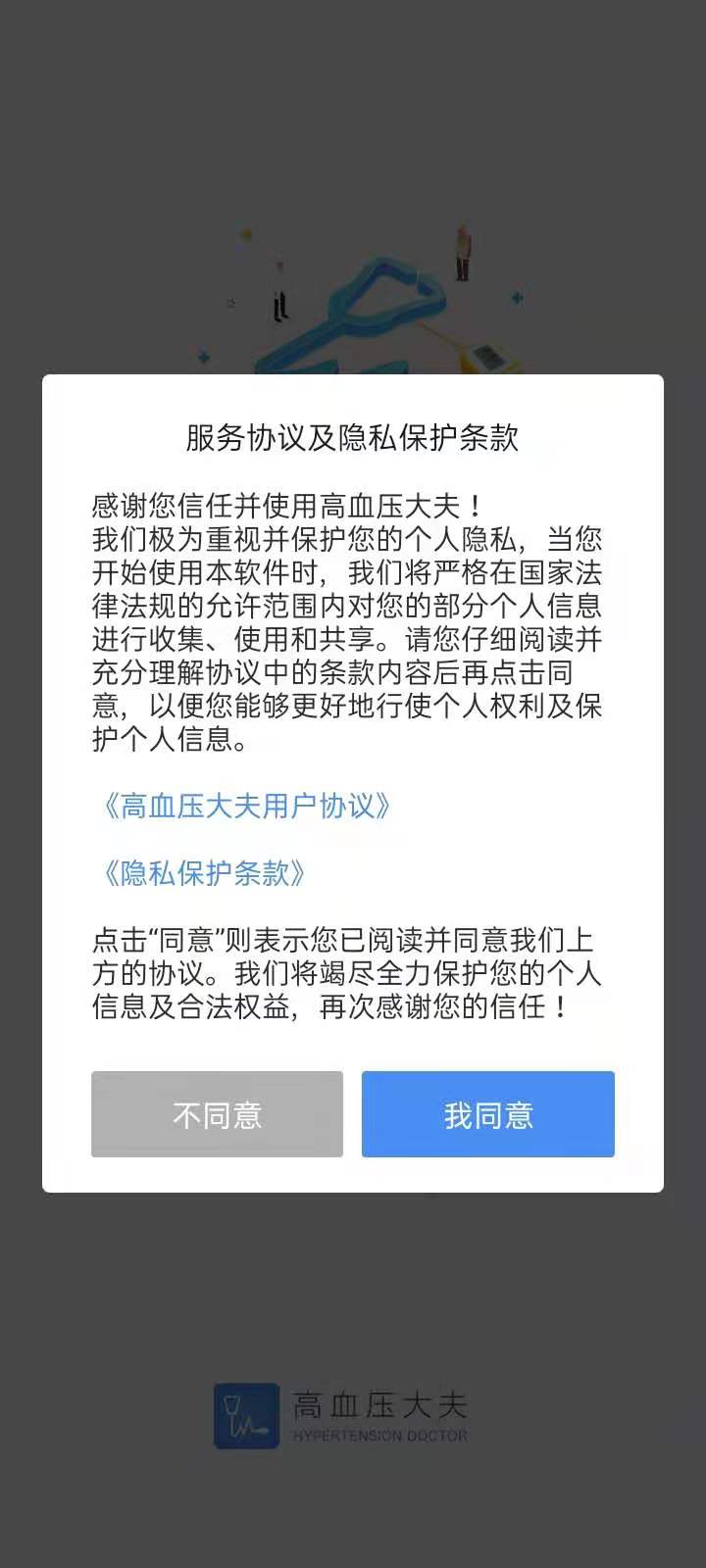Image resolution: width=706 pixels, height=1568 pixels.
Task: Open the 高血压大夫用户协议 link
Action: pos(246,807)
